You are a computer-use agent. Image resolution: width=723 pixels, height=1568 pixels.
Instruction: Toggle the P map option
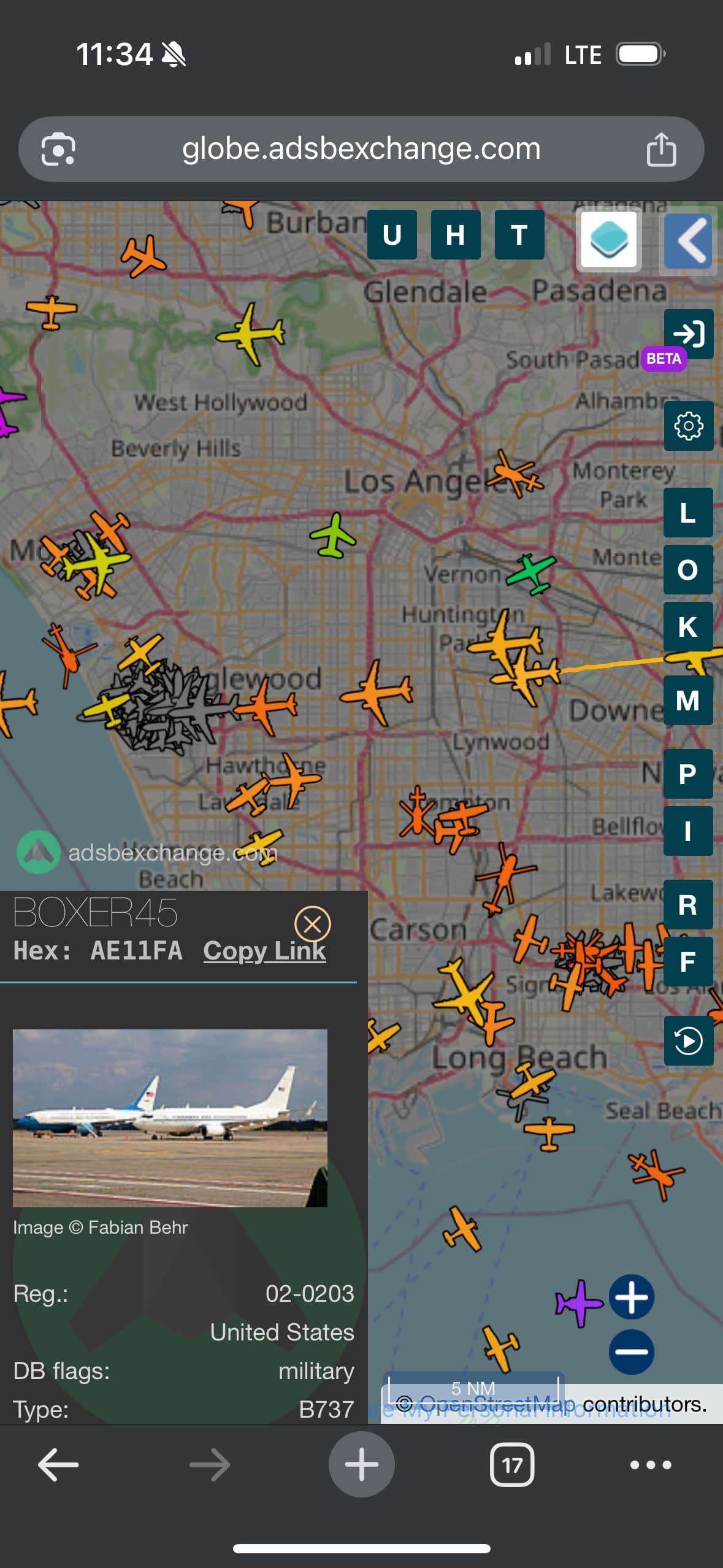click(687, 774)
